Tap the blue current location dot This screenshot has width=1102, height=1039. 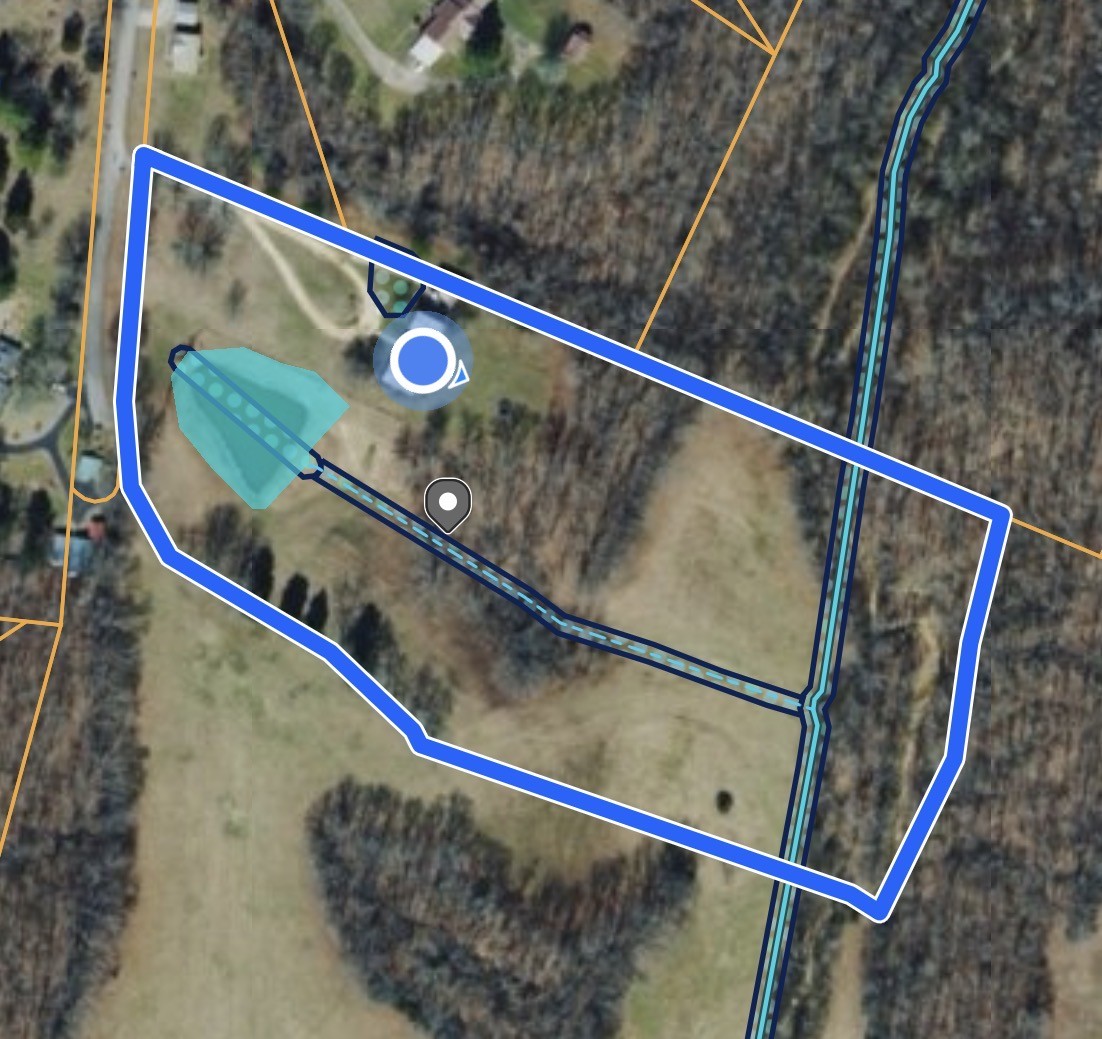click(x=422, y=361)
